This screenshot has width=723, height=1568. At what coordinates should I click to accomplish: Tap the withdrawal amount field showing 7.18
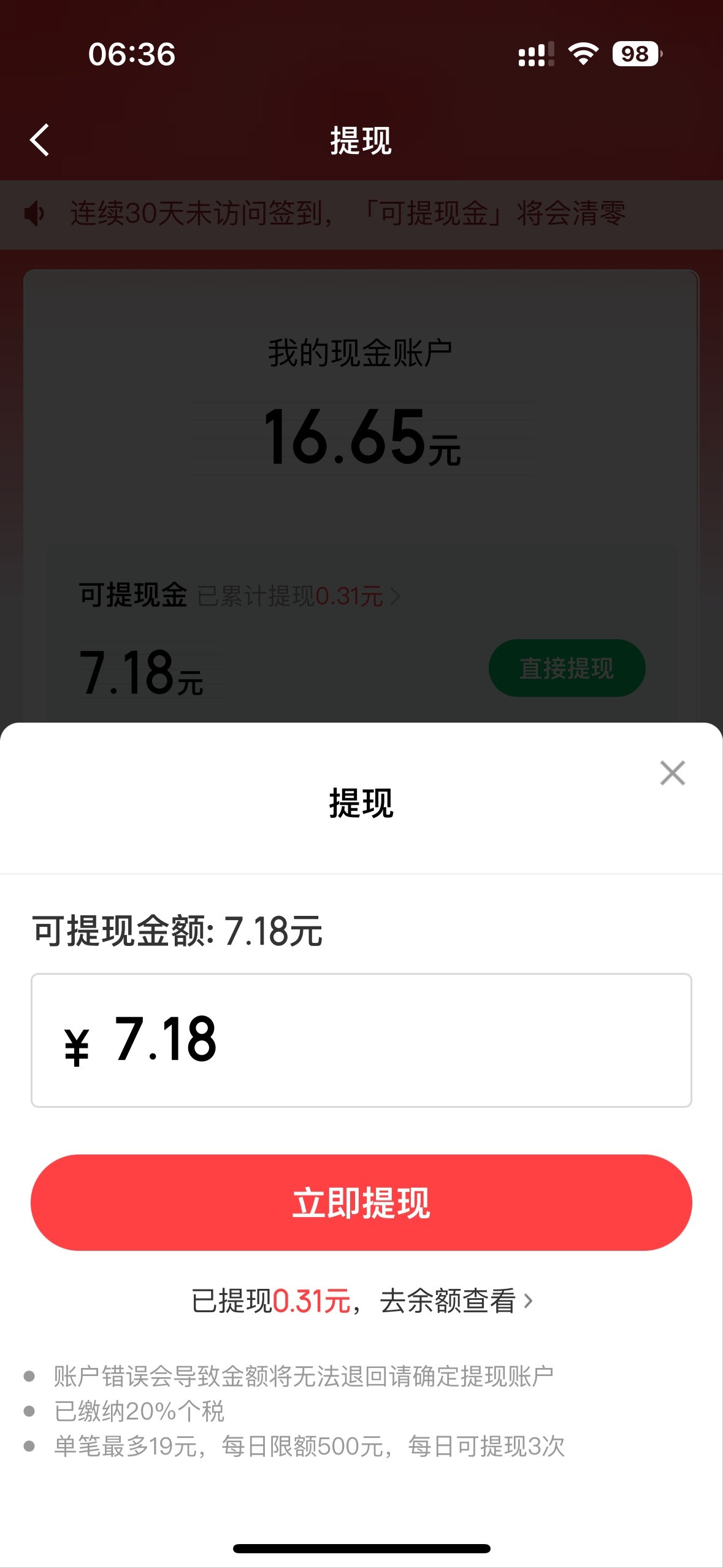(x=361, y=1040)
